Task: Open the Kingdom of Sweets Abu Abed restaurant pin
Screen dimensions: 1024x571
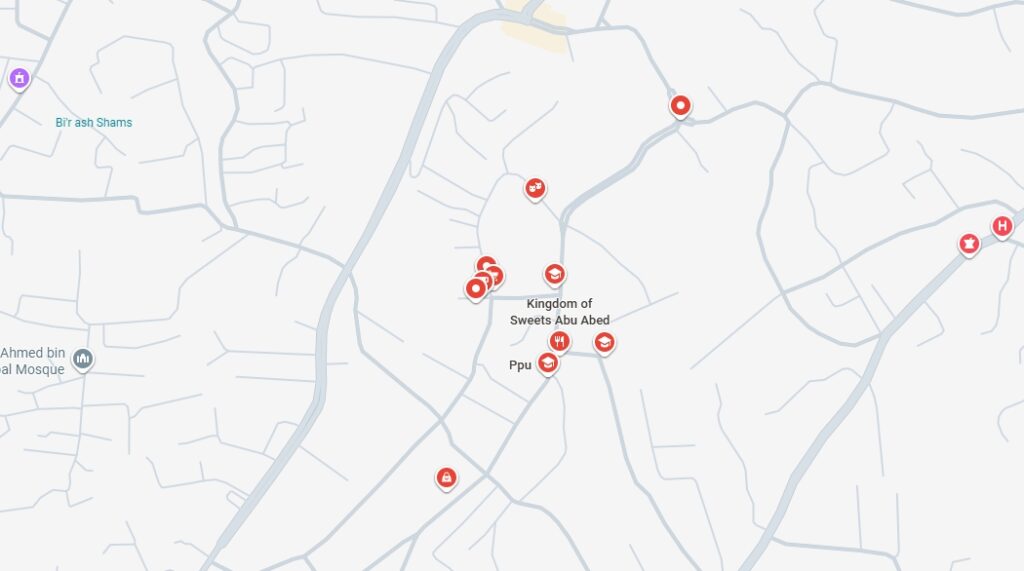Action: click(559, 342)
